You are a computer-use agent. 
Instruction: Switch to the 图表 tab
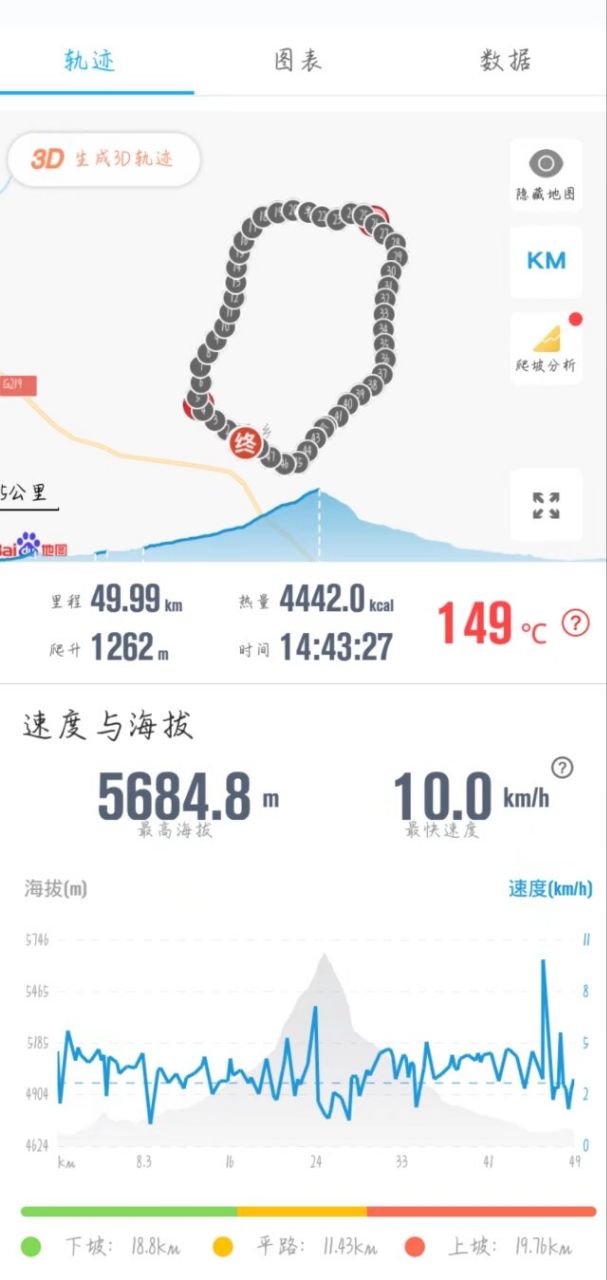[298, 61]
